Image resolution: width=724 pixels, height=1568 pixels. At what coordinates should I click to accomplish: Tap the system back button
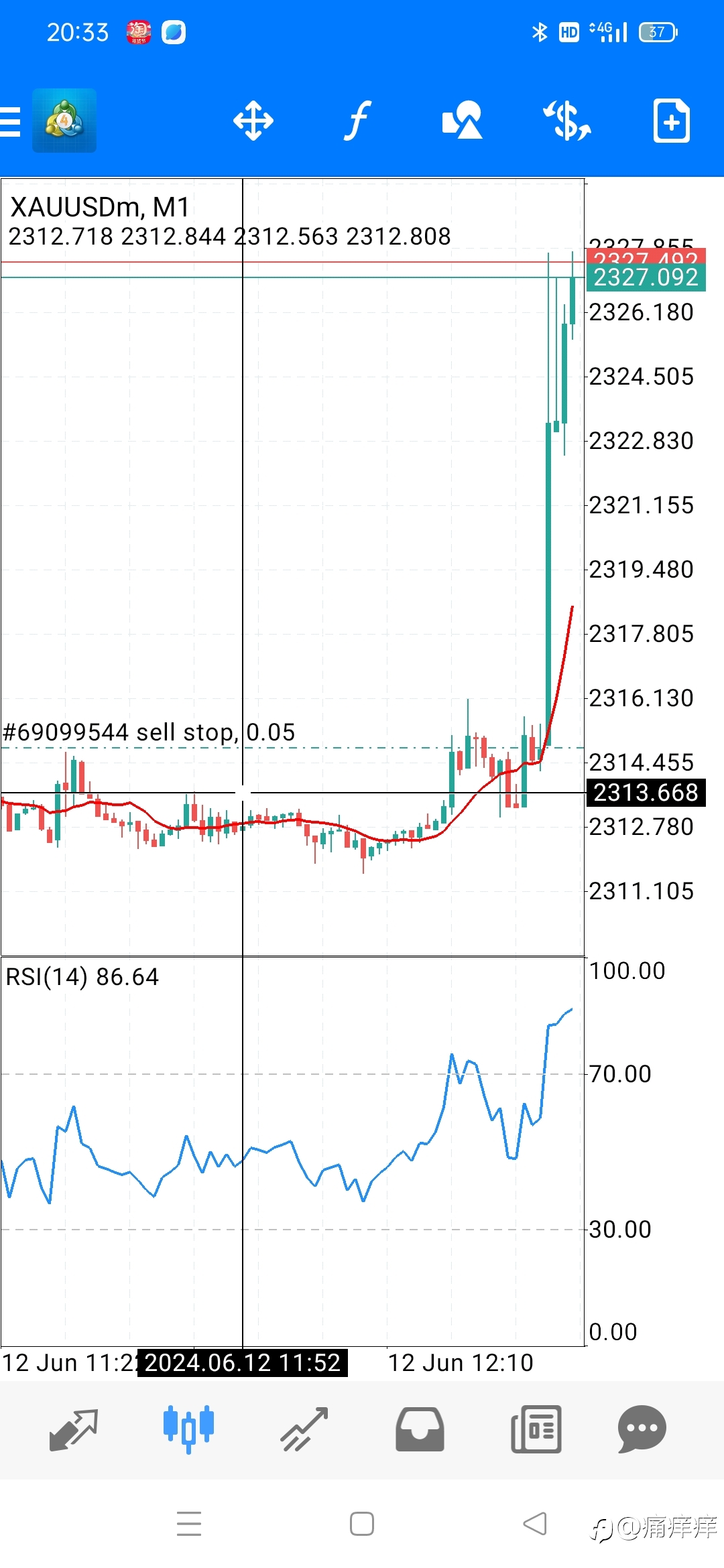[535, 1524]
